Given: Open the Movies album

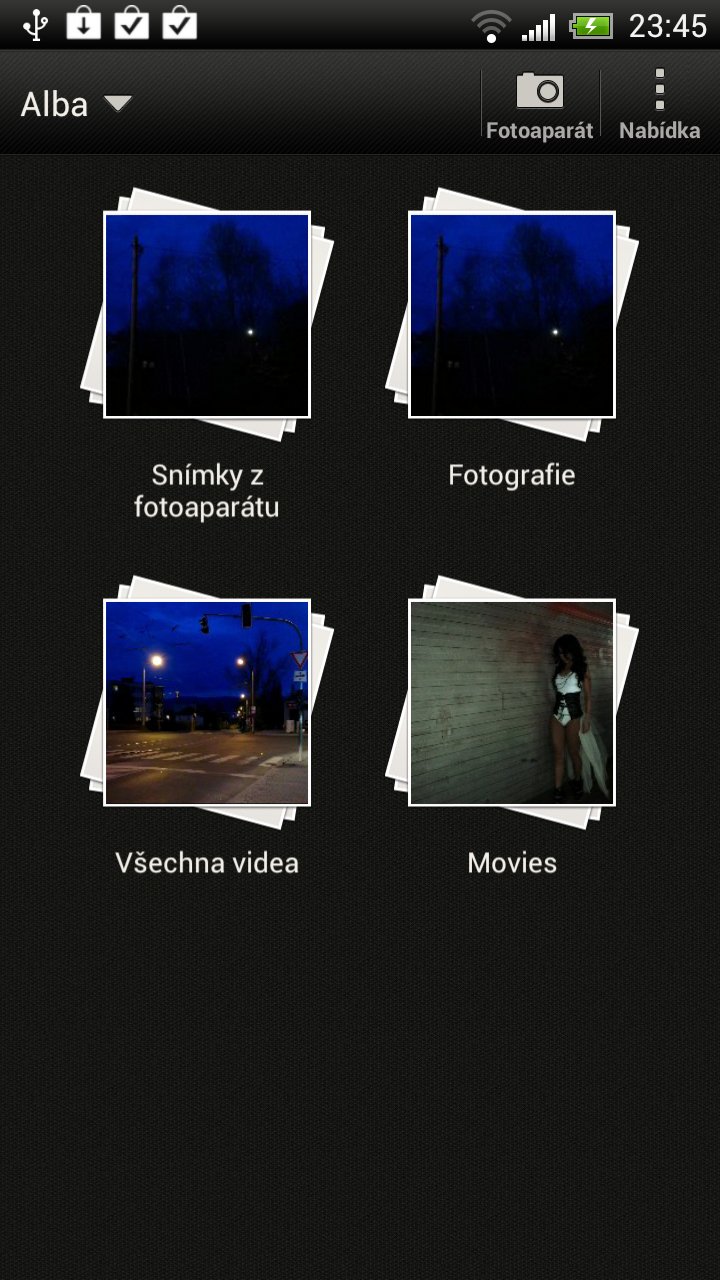Looking at the screenshot, I should click(511, 702).
